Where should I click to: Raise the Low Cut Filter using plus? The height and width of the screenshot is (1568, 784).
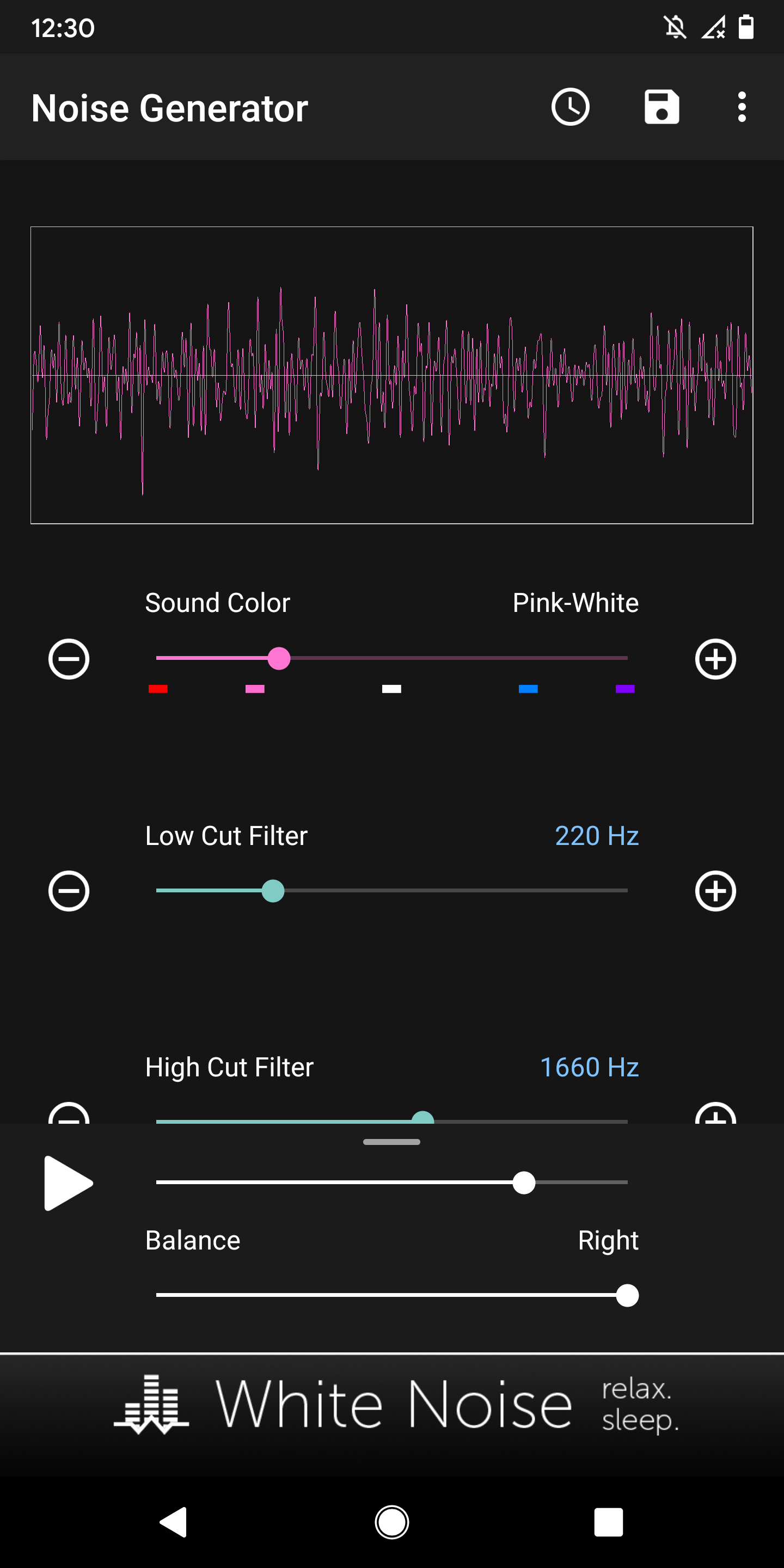point(716,891)
